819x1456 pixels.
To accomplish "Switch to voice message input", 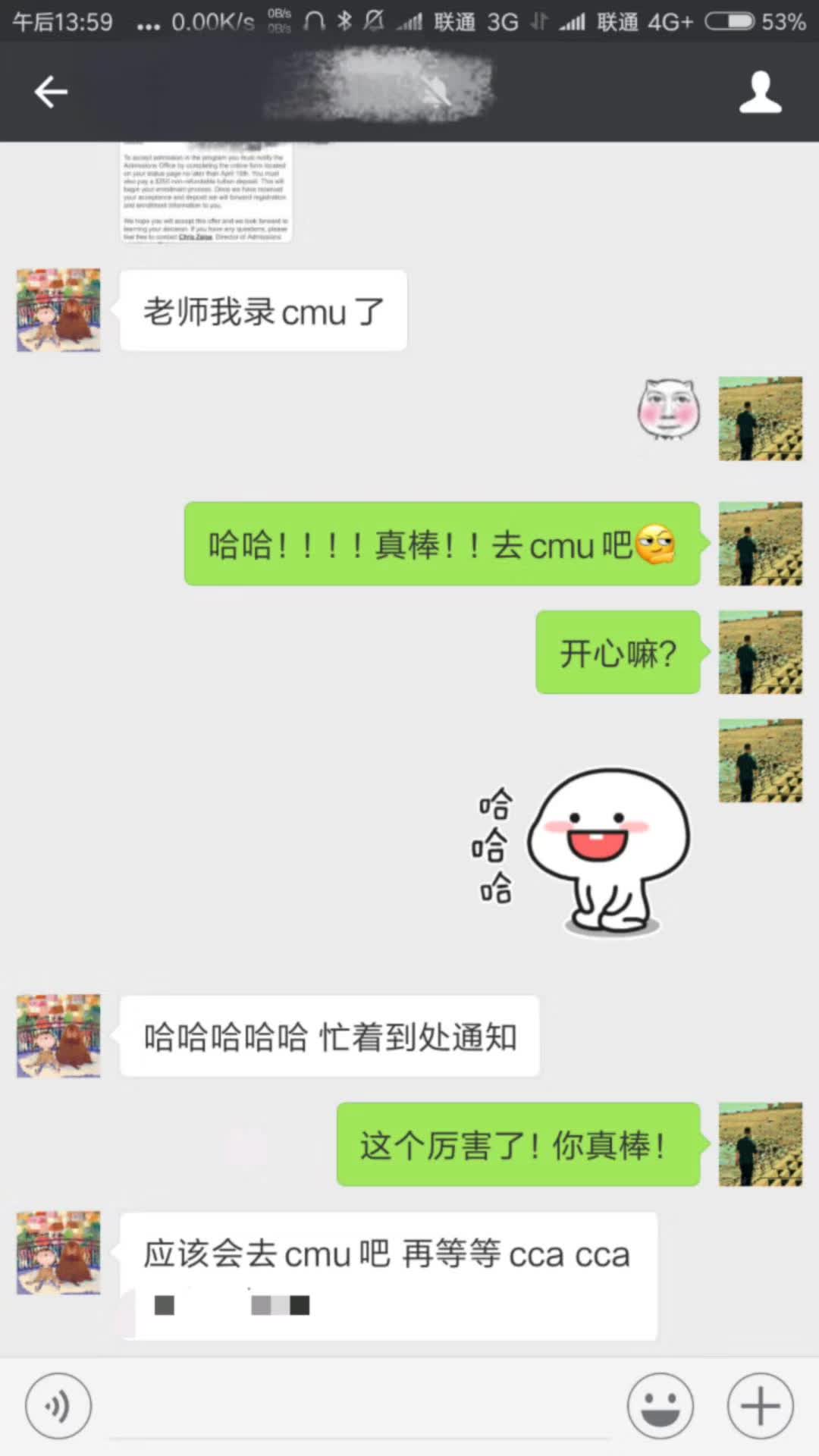I will tap(58, 1407).
